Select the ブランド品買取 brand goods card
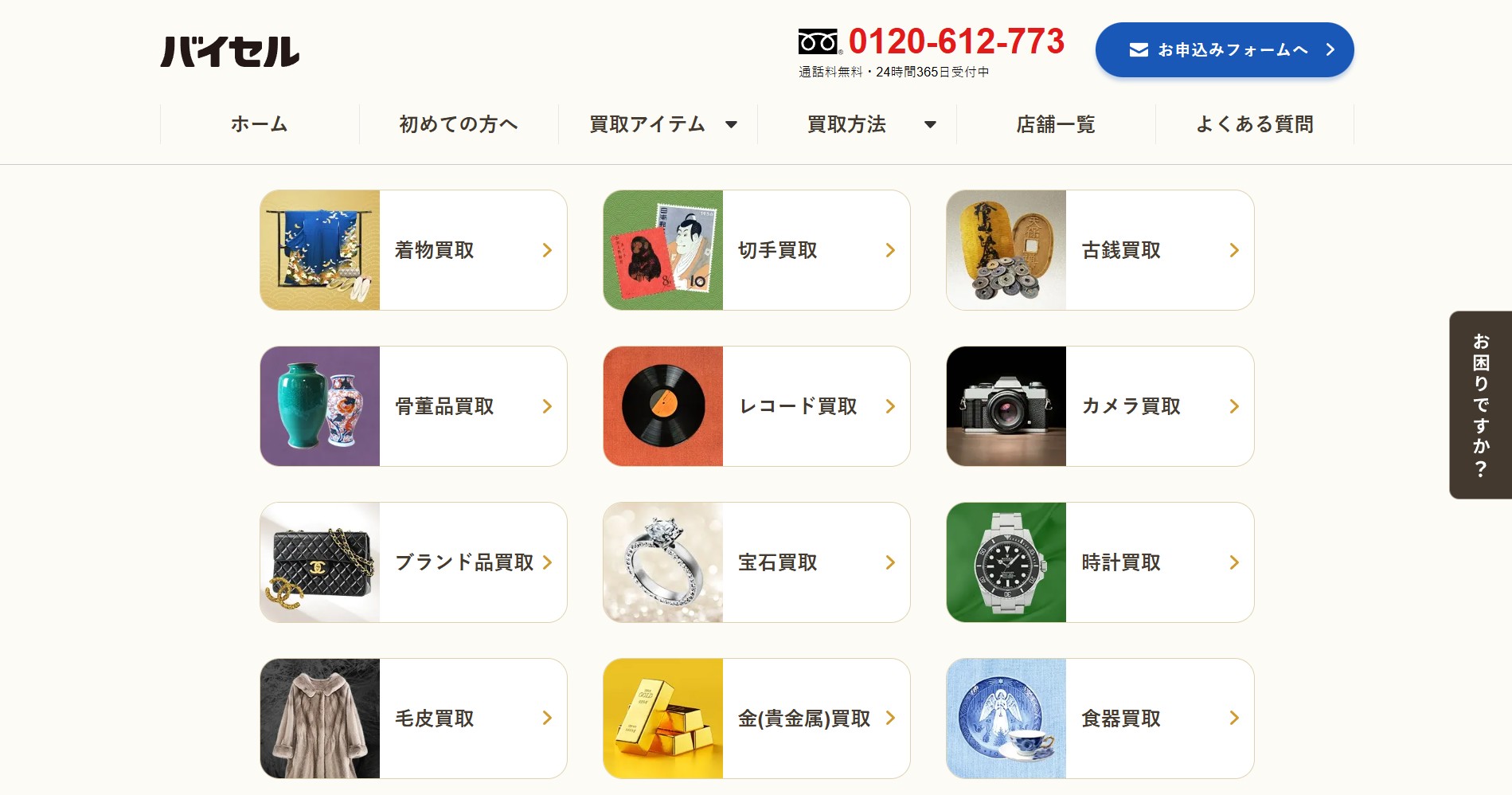Image resolution: width=1512 pixels, height=795 pixels. coord(413,562)
